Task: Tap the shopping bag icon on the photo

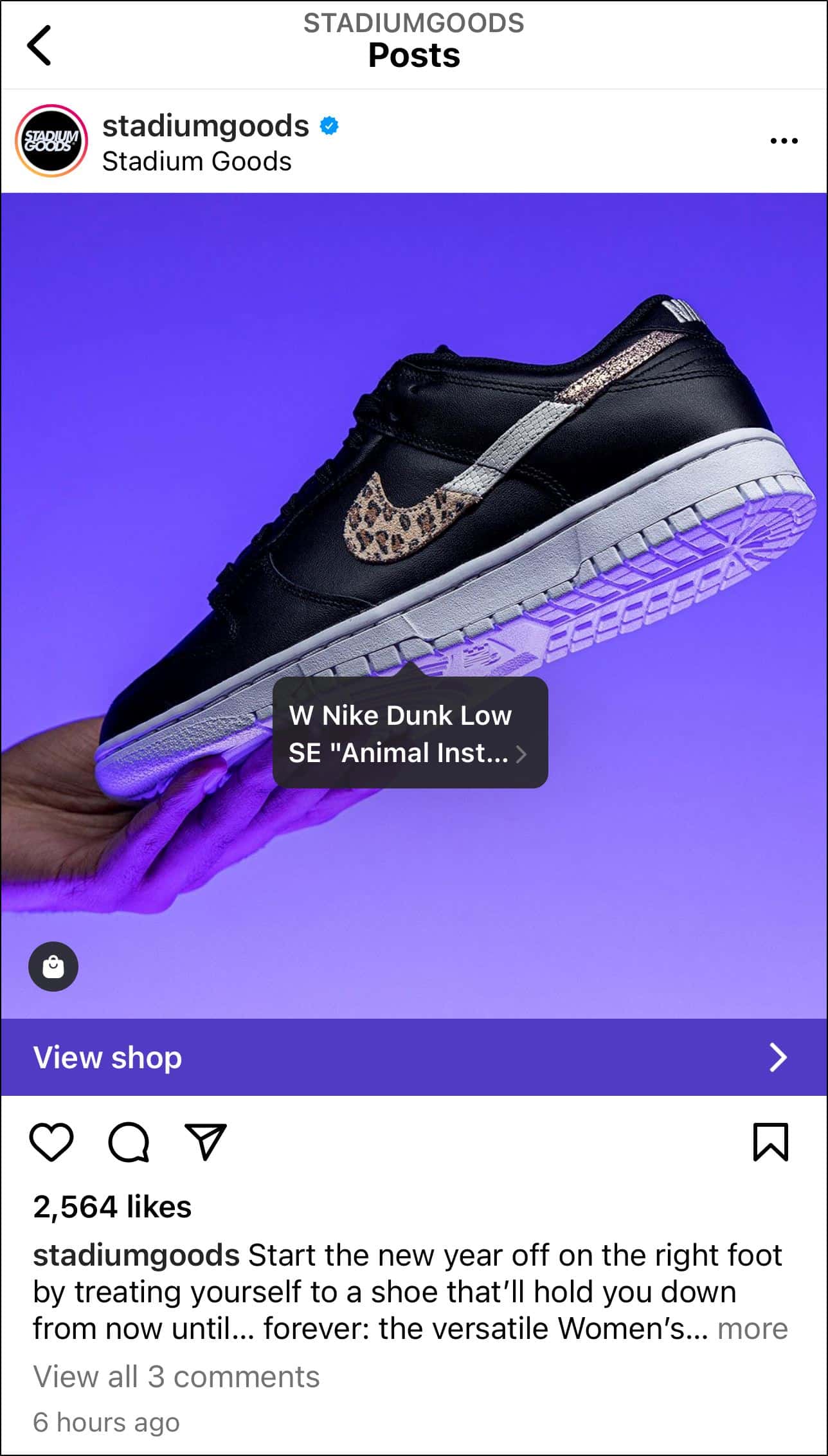Action: [53, 967]
